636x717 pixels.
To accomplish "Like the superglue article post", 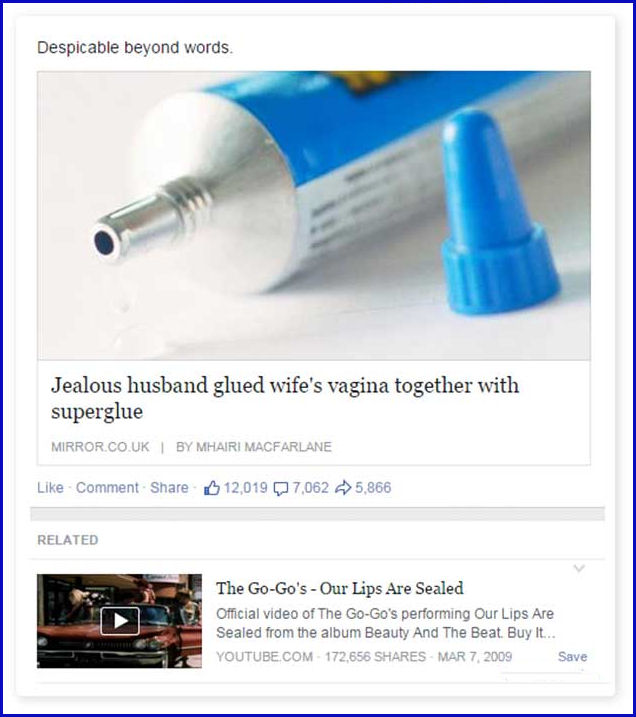I will click(50, 488).
